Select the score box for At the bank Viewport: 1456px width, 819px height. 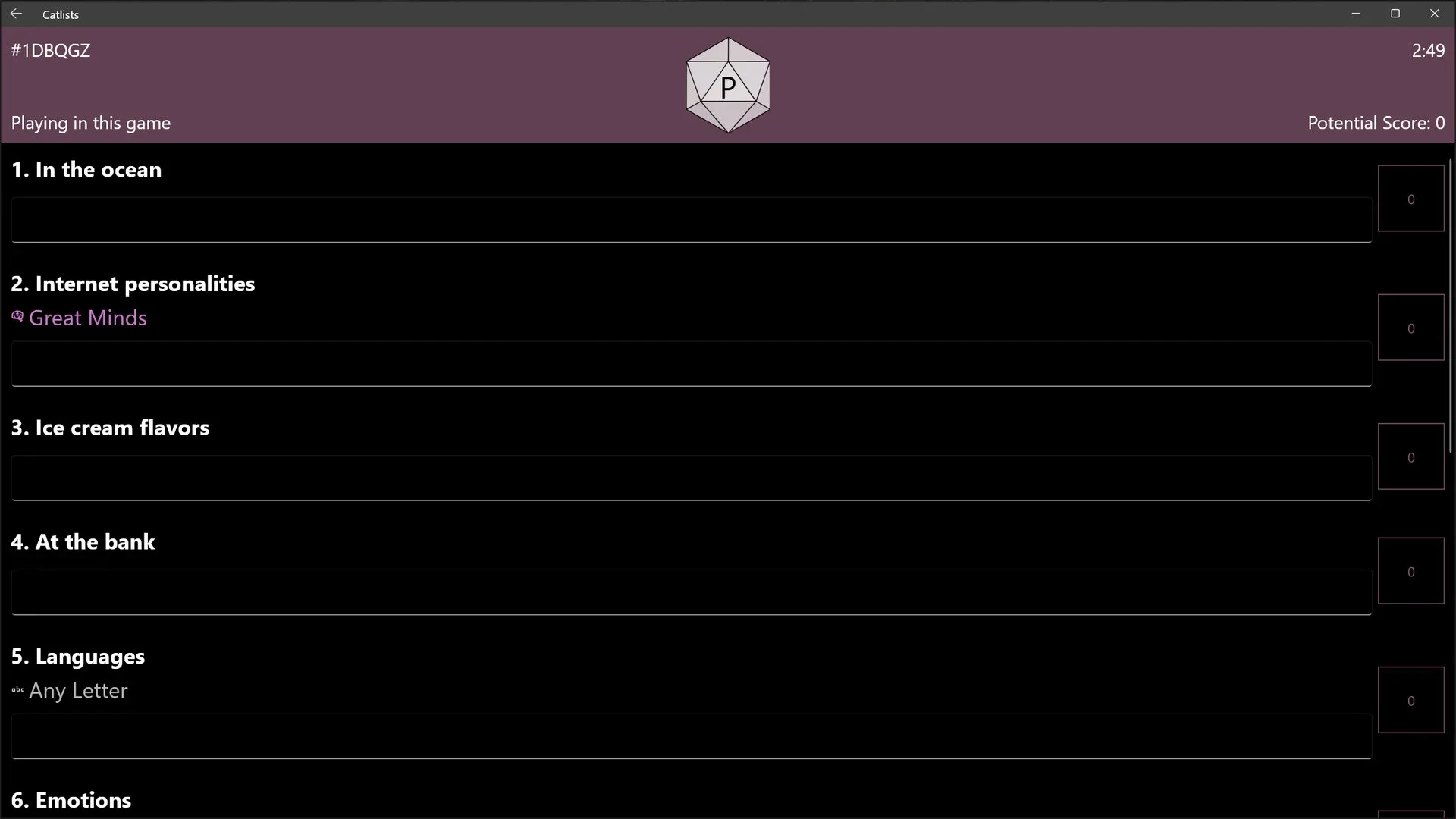coord(1410,571)
